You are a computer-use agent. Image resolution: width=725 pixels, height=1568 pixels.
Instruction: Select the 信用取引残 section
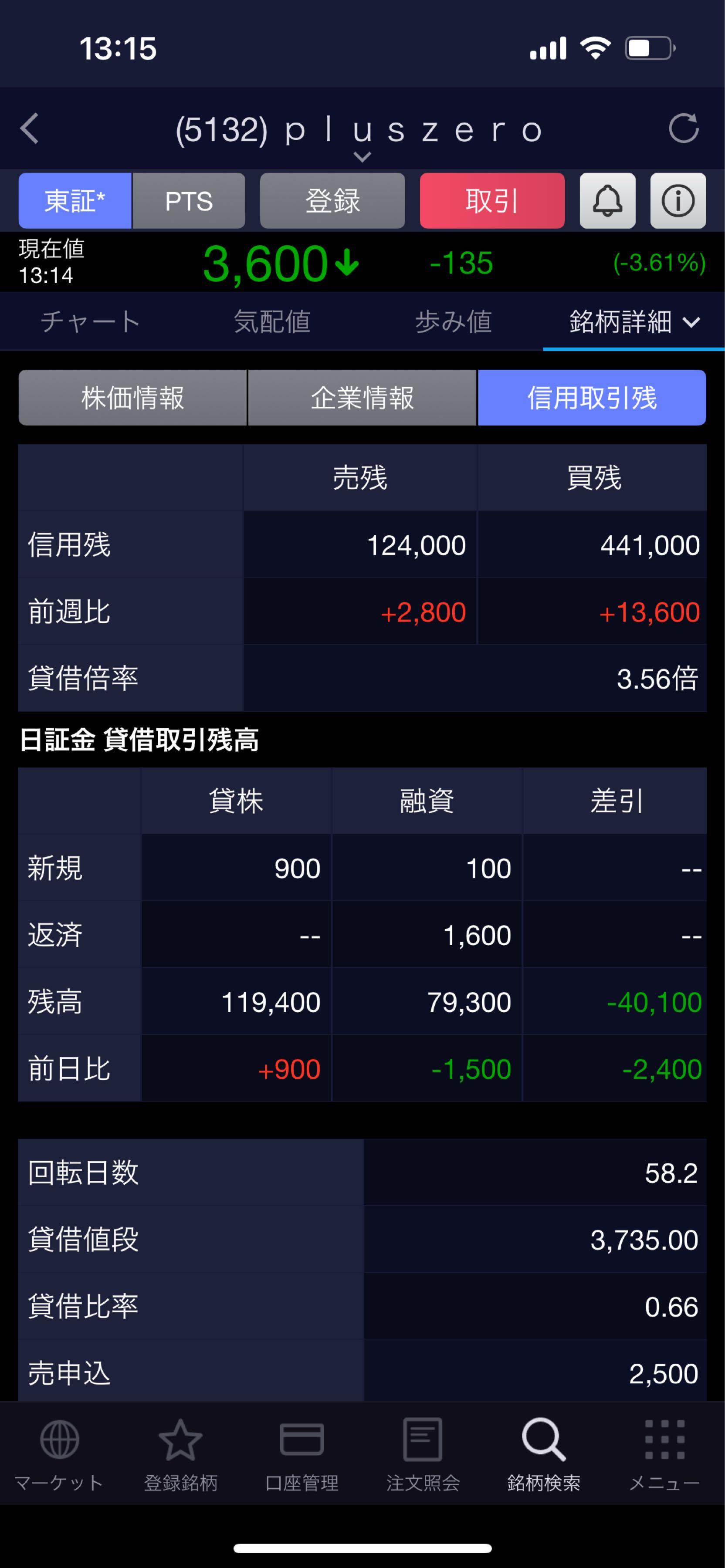point(592,398)
